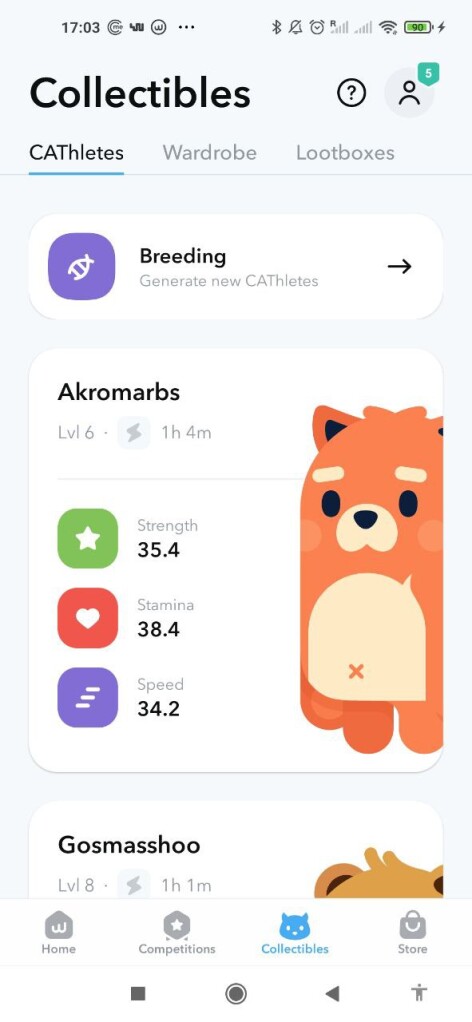Open the Akromarbs CAThlete card

pos(236,561)
